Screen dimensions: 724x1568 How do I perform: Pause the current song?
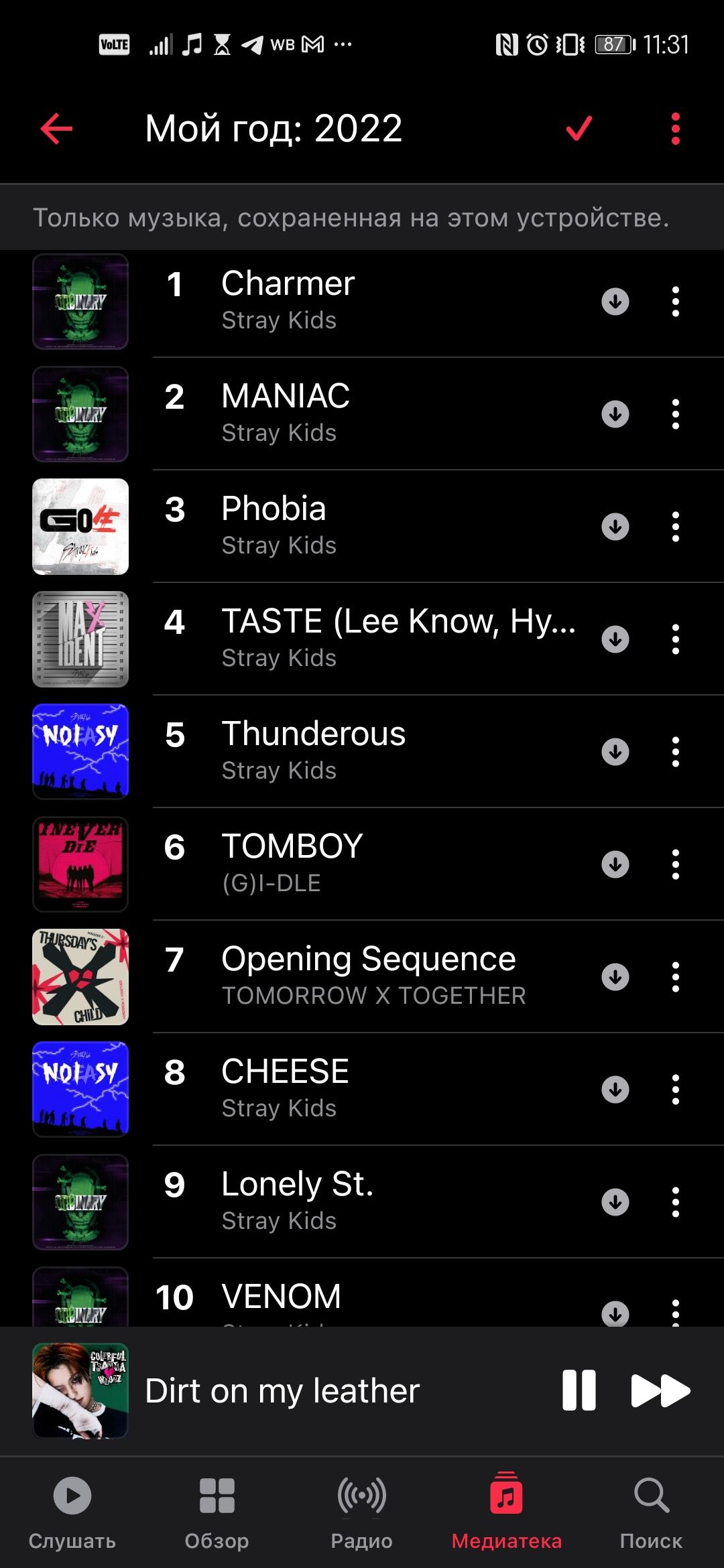(x=579, y=1390)
